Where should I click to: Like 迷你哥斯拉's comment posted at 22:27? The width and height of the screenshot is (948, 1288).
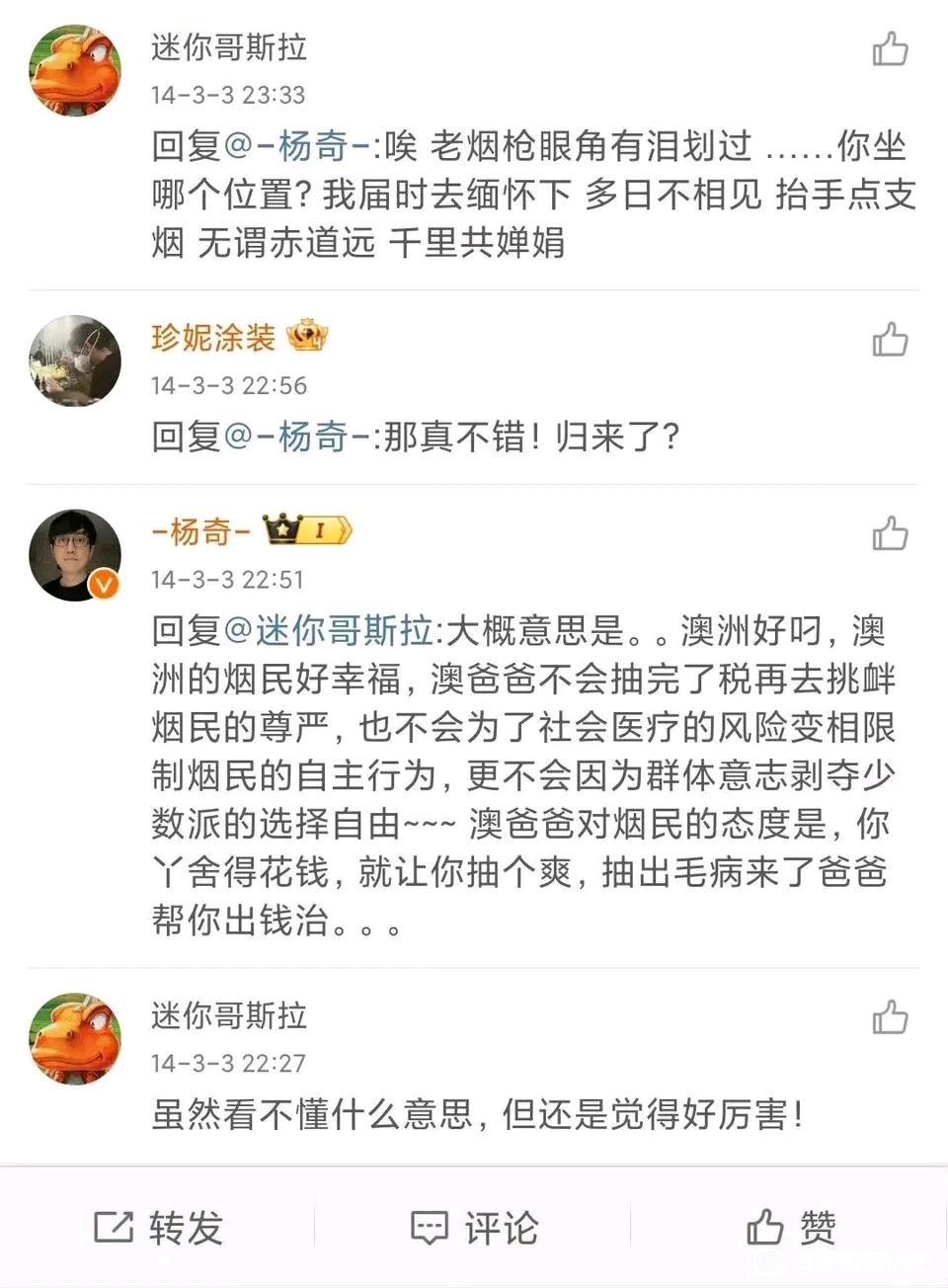pos(890,1017)
